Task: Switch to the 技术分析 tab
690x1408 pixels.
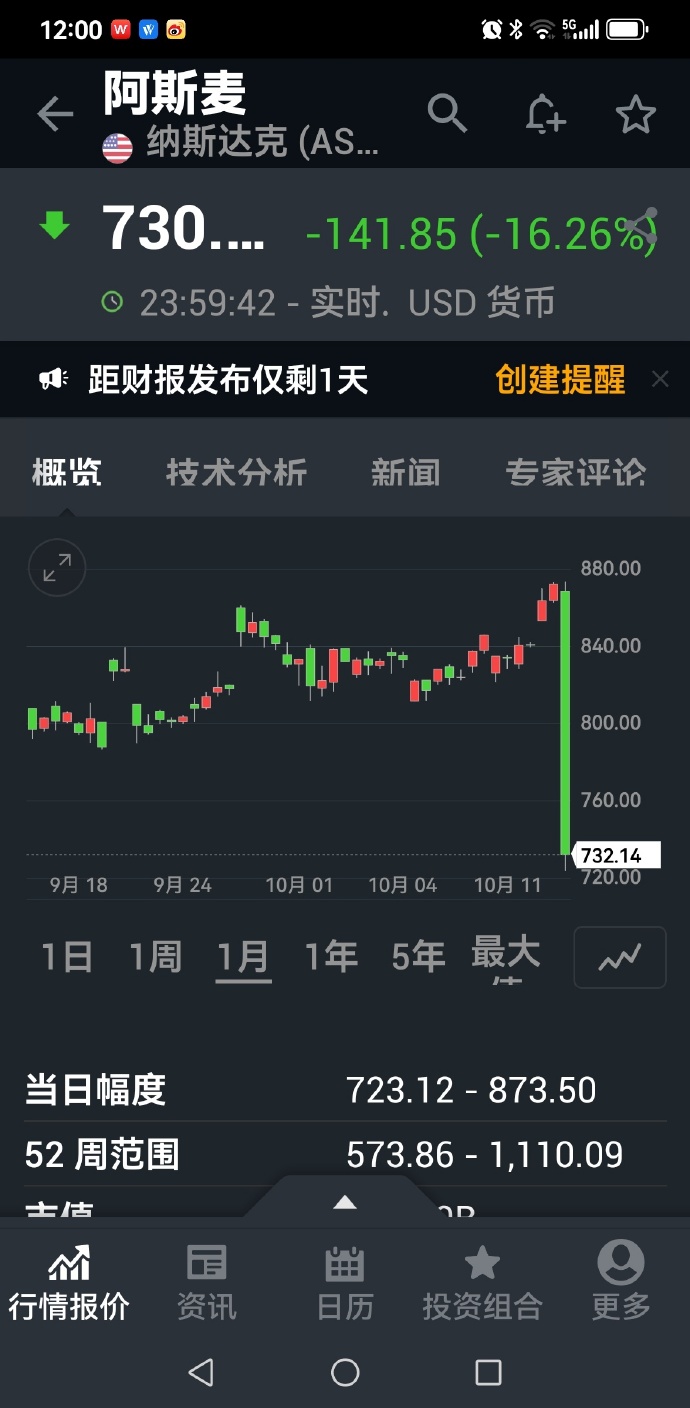Action: pyautogui.click(x=236, y=472)
